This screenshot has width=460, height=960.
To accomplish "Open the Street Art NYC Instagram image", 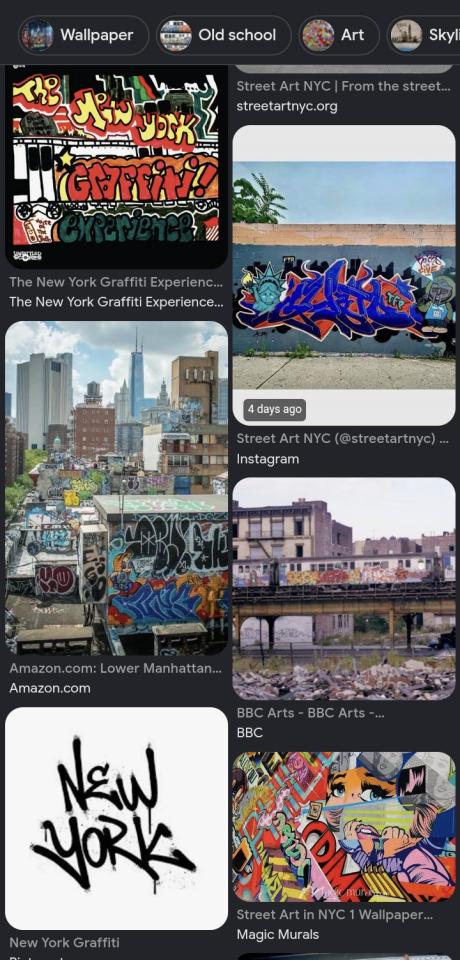I will click(x=344, y=276).
